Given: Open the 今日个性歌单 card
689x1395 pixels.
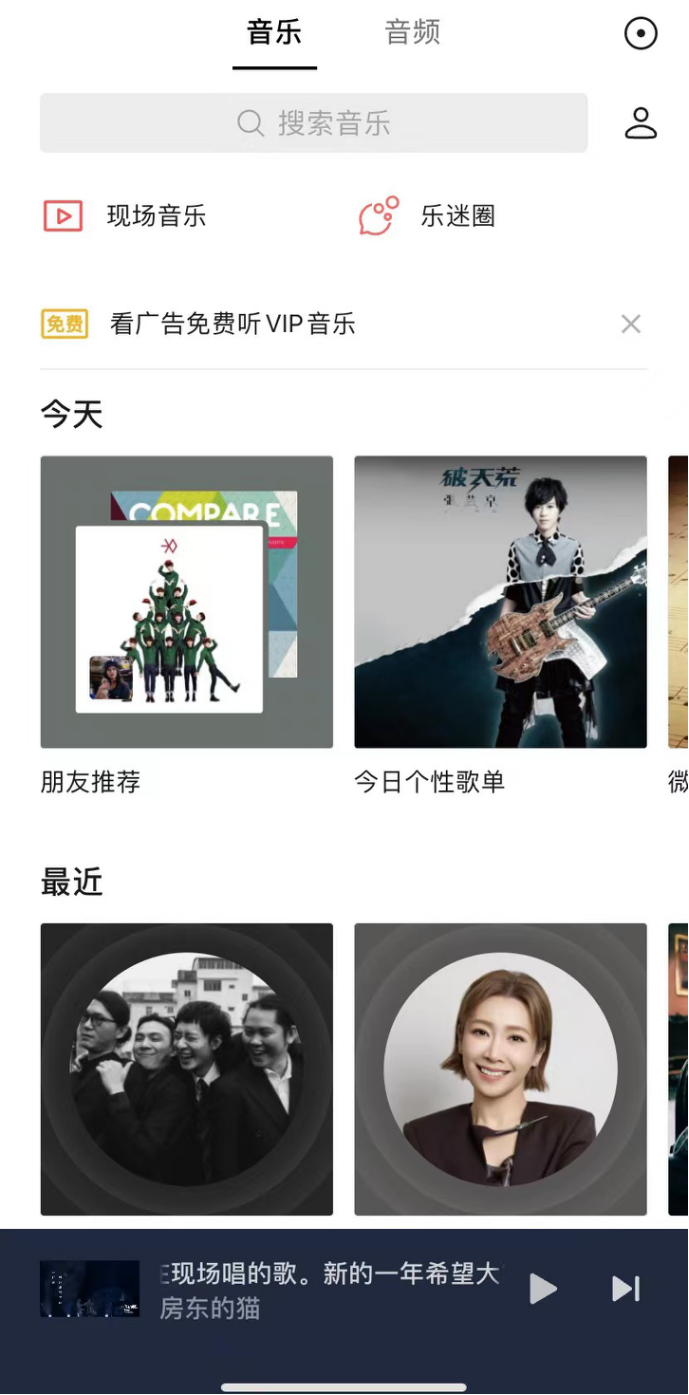Looking at the screenshot, I should 500,602.
